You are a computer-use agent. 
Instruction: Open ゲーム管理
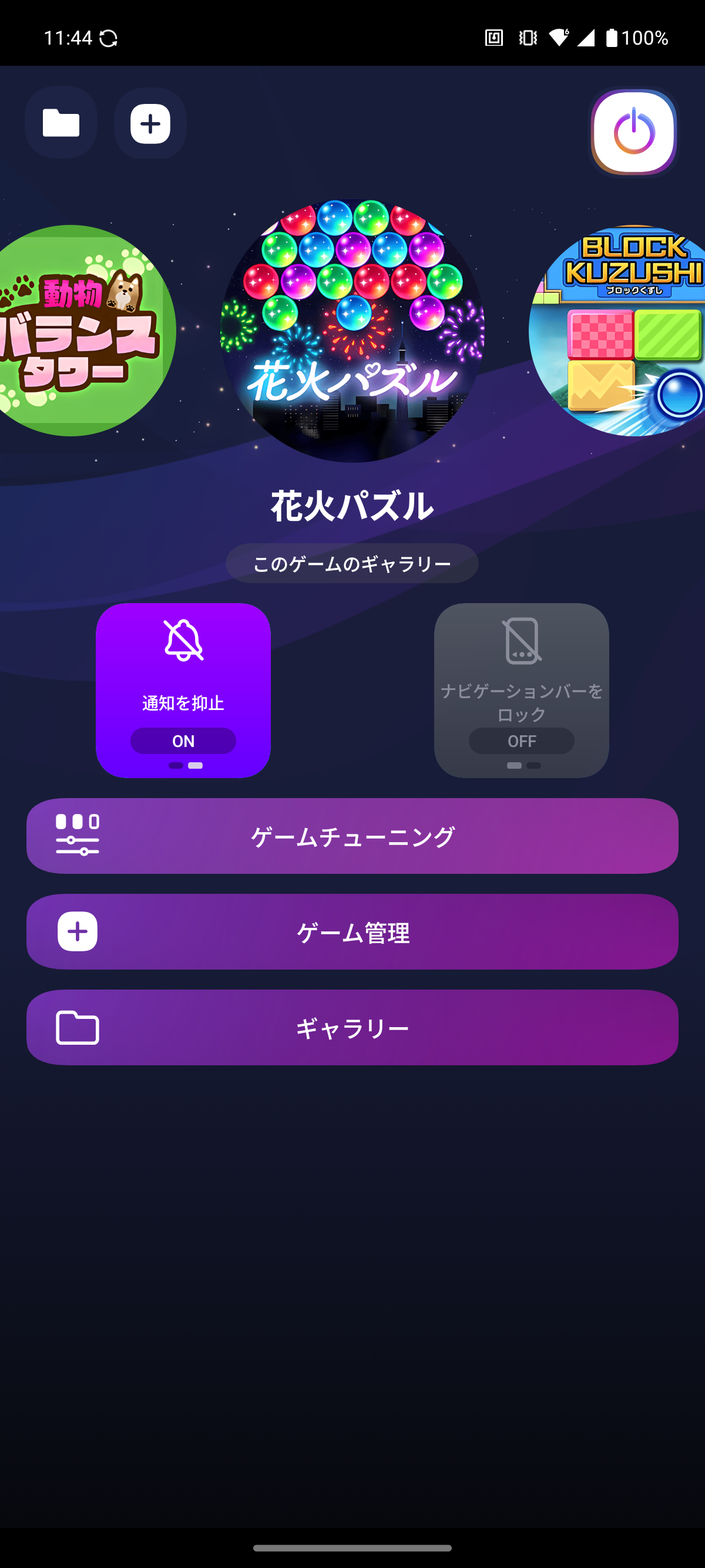point(352,931)
